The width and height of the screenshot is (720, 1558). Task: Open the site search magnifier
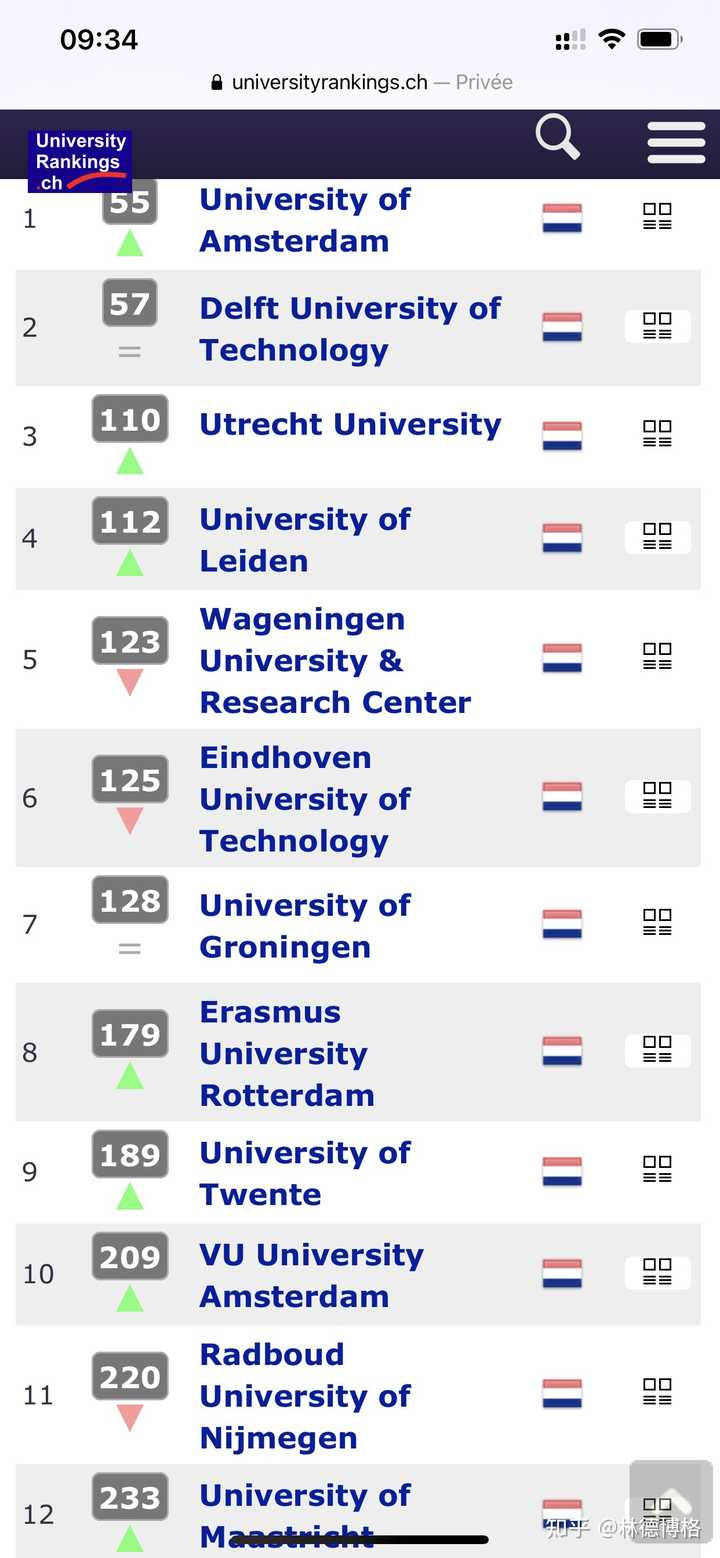click(x=557, y=137)
